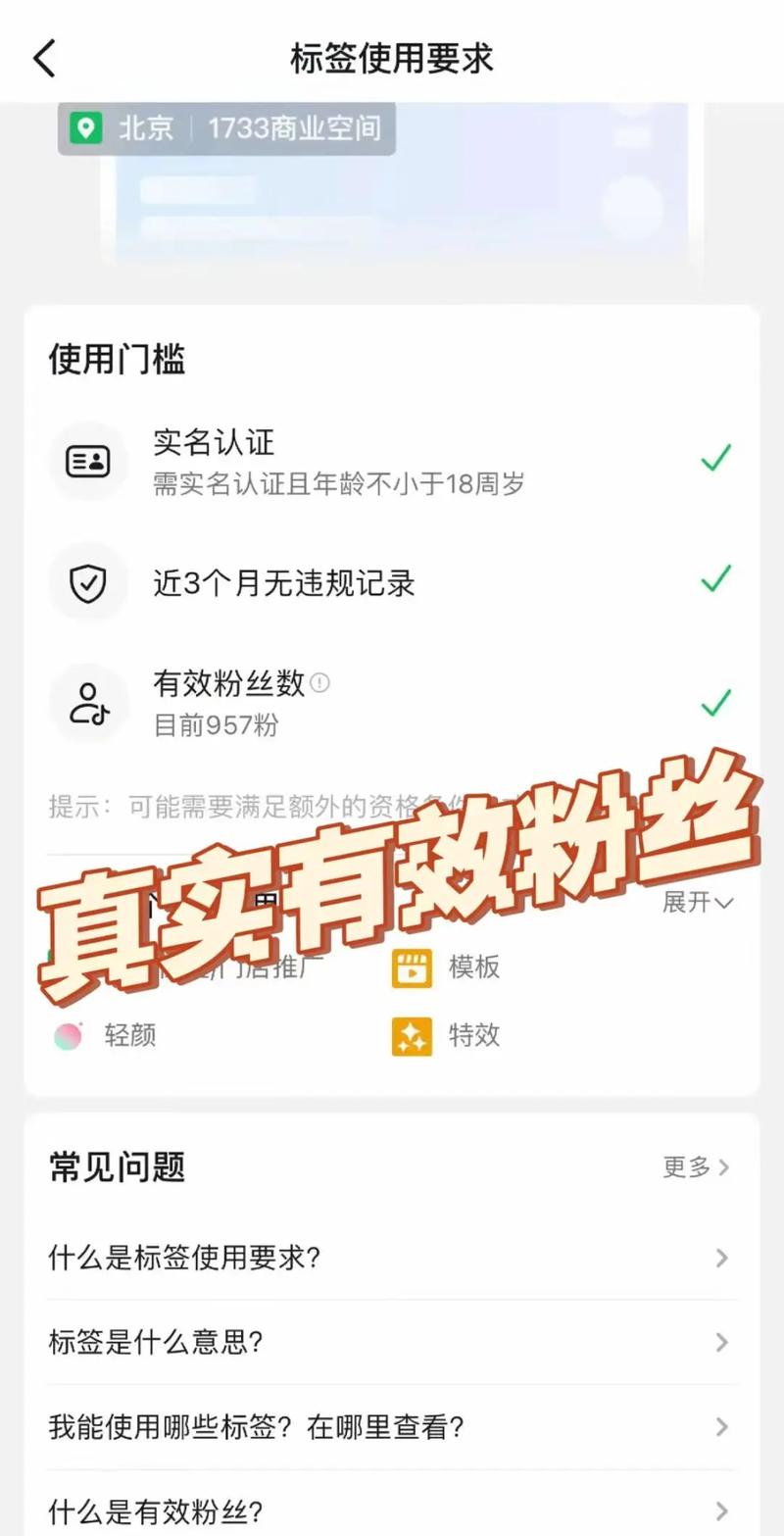
Task: Open the 我能使用哪些标签 question
Action: coord(392,1427)
